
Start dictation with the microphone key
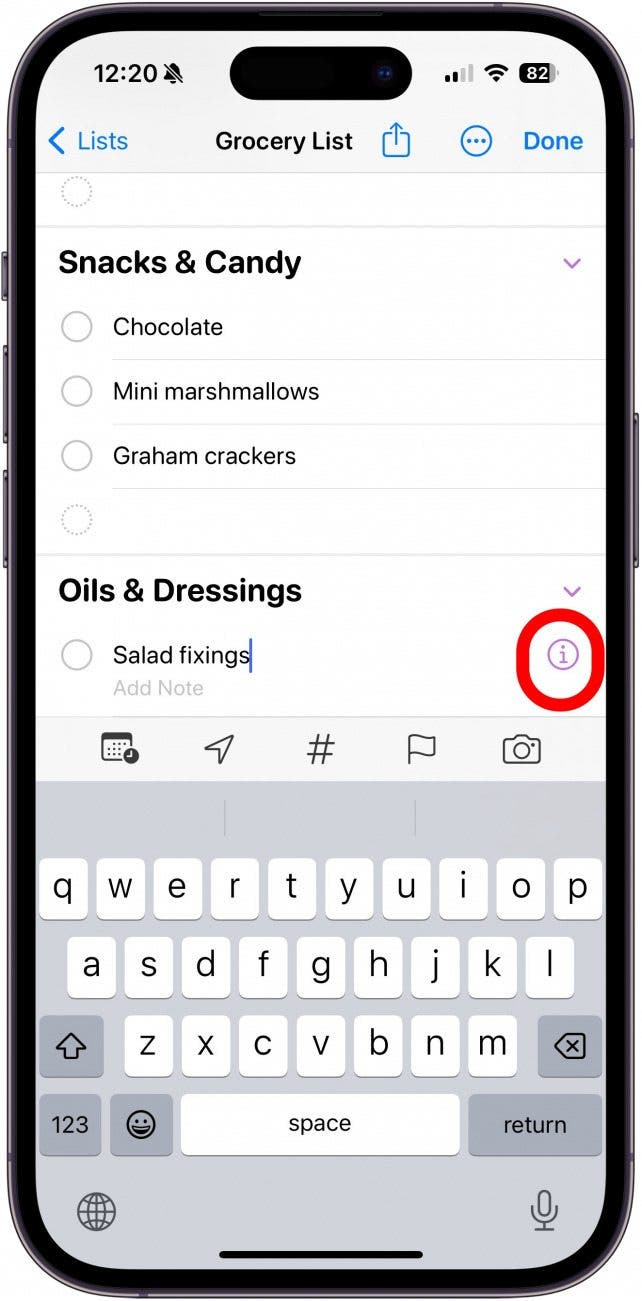coord(544,1212)
